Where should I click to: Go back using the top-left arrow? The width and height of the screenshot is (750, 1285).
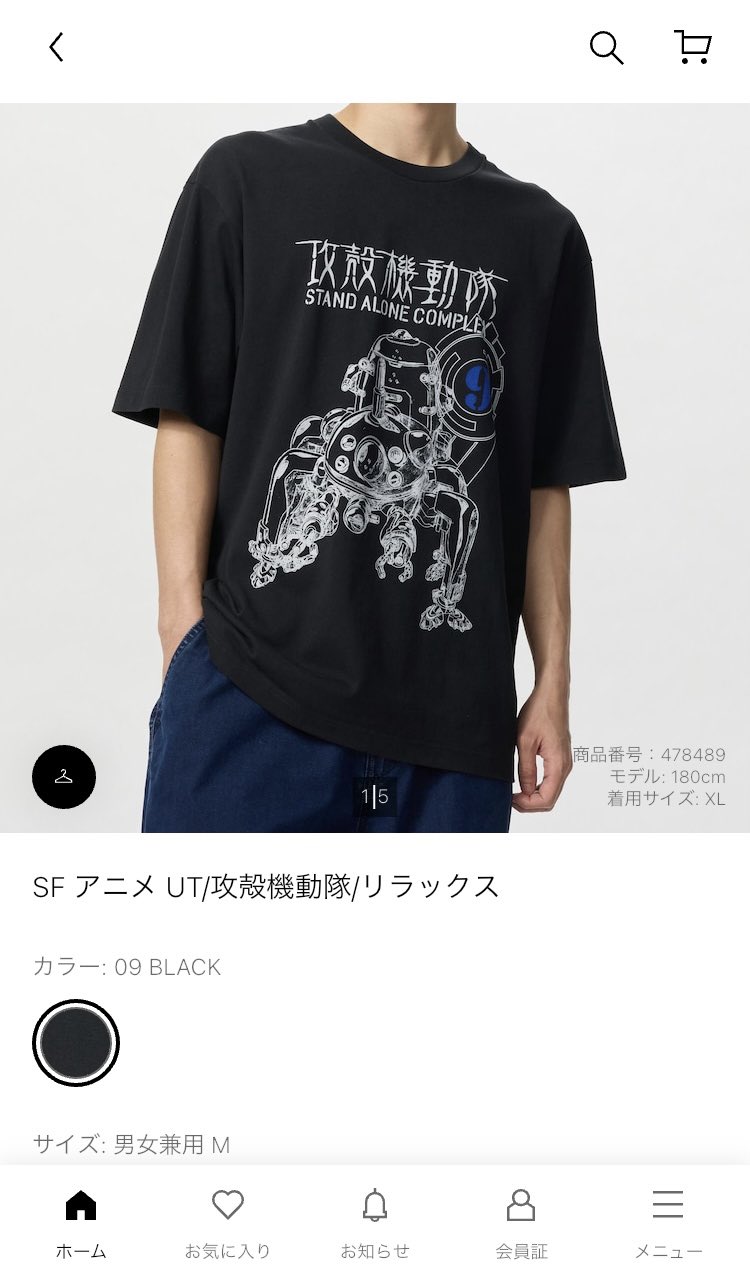point(57,47)
